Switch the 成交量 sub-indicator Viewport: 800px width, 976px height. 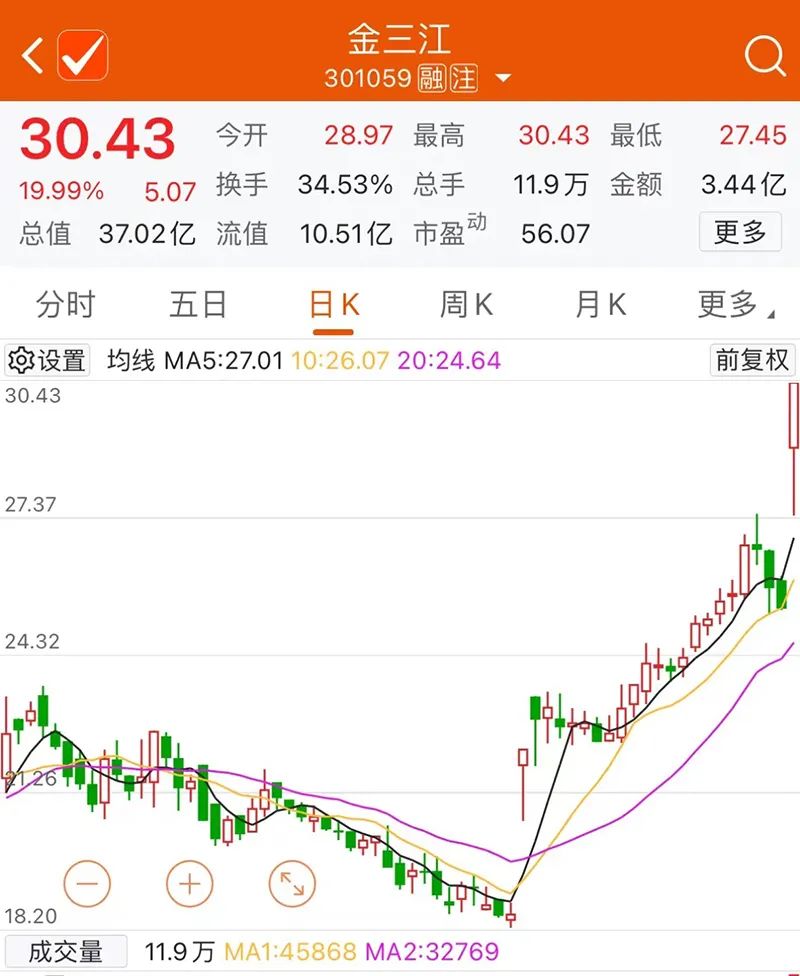[x=66, y=951]
